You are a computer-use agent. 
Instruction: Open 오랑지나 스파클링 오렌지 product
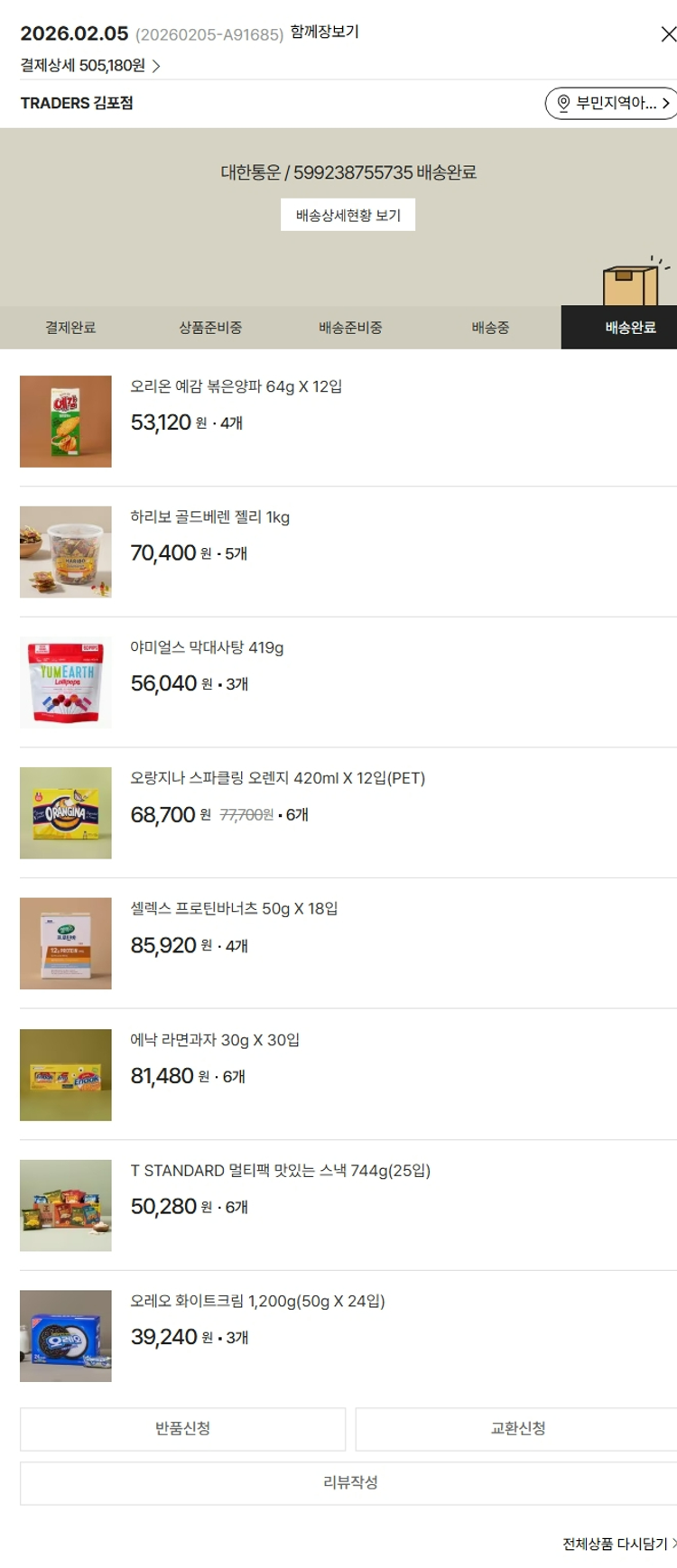point(277,778)
